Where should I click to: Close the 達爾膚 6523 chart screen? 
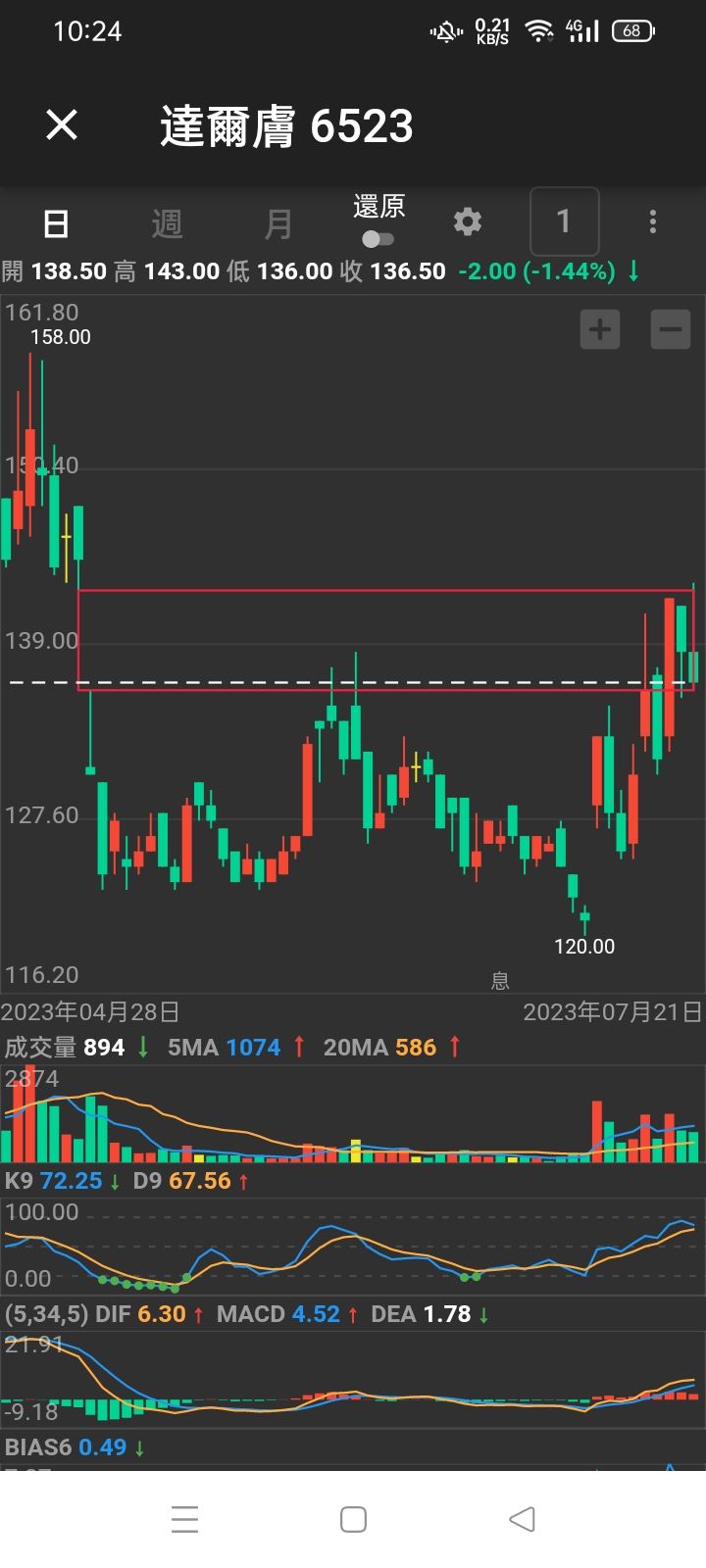click(x=62, y=124)
